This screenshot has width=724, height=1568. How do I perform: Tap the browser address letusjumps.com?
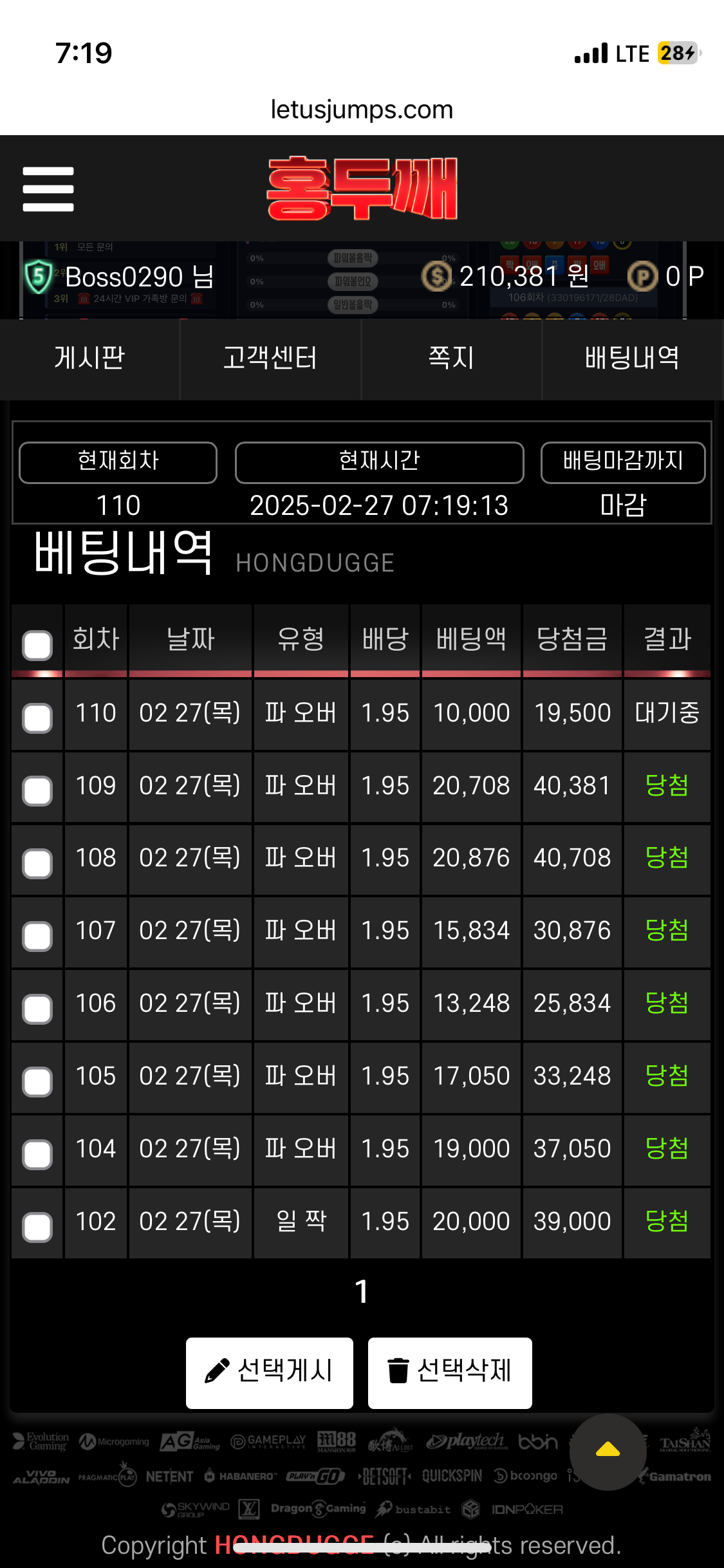tap(362, 109)
